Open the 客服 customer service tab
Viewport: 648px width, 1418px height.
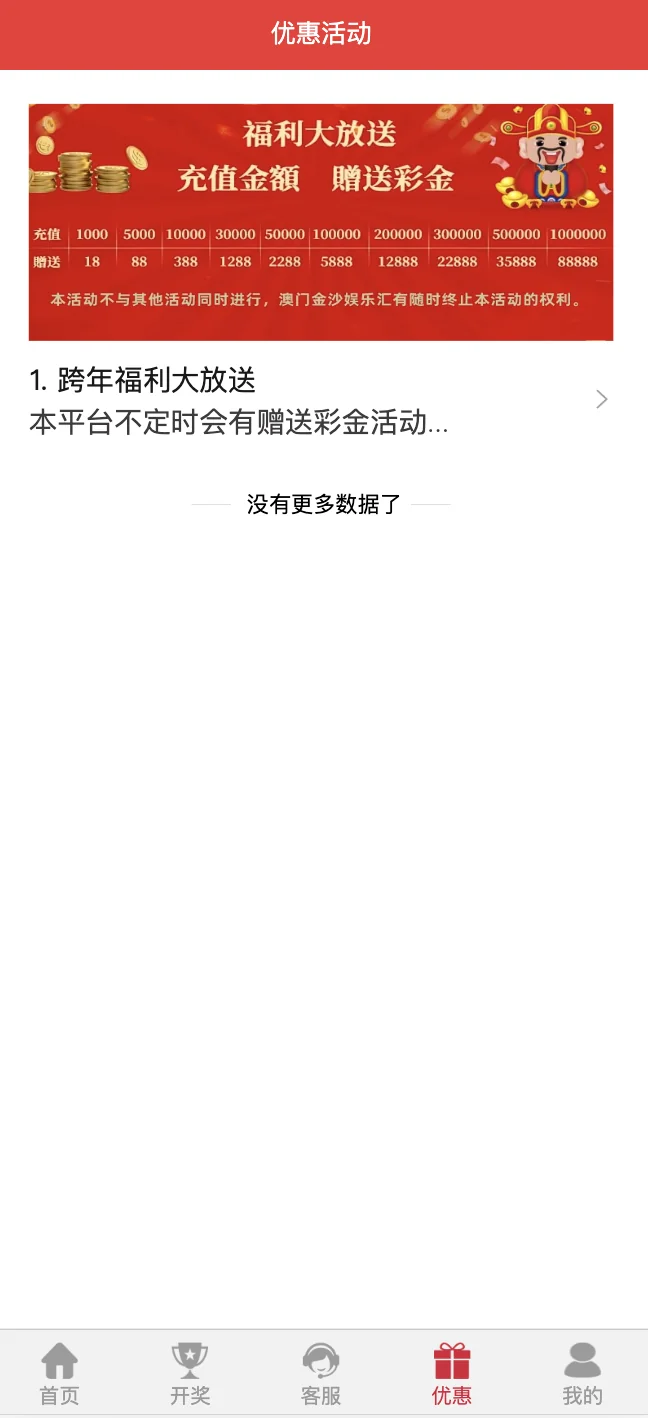pos(321,1374)
